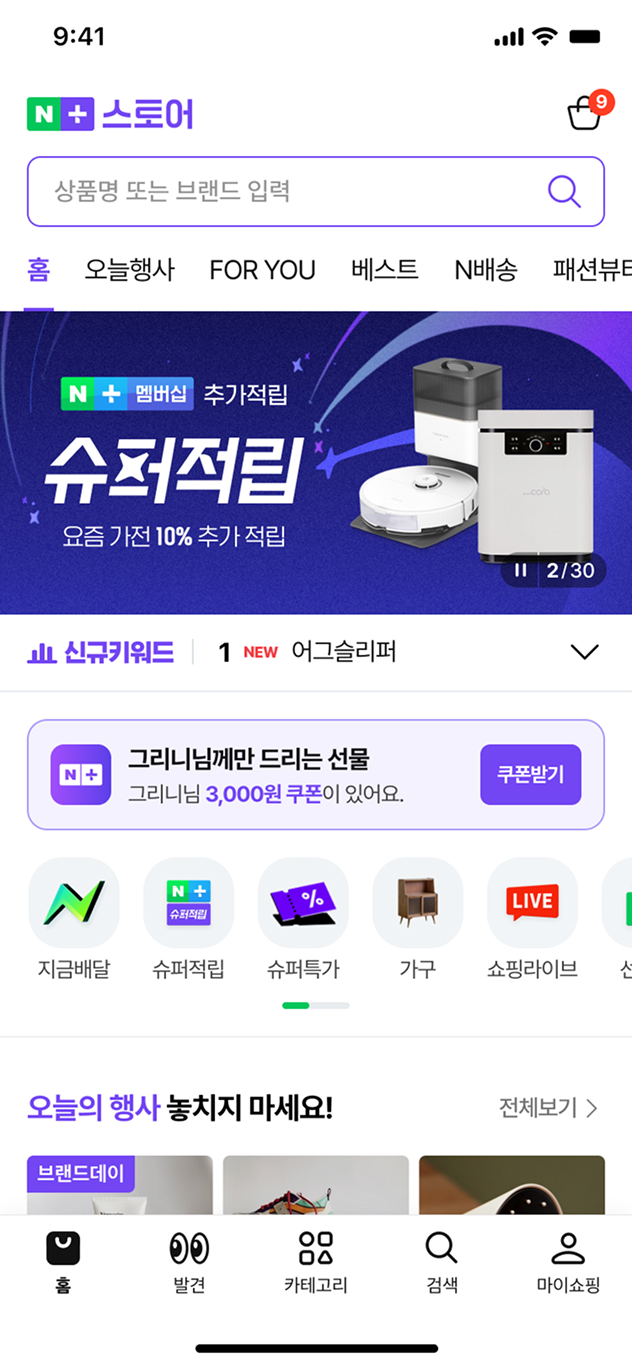Open the 지금배달 shortcut
Image resolution: width=632 pixels, height=1364 pixels.
[x=74, y=903]
